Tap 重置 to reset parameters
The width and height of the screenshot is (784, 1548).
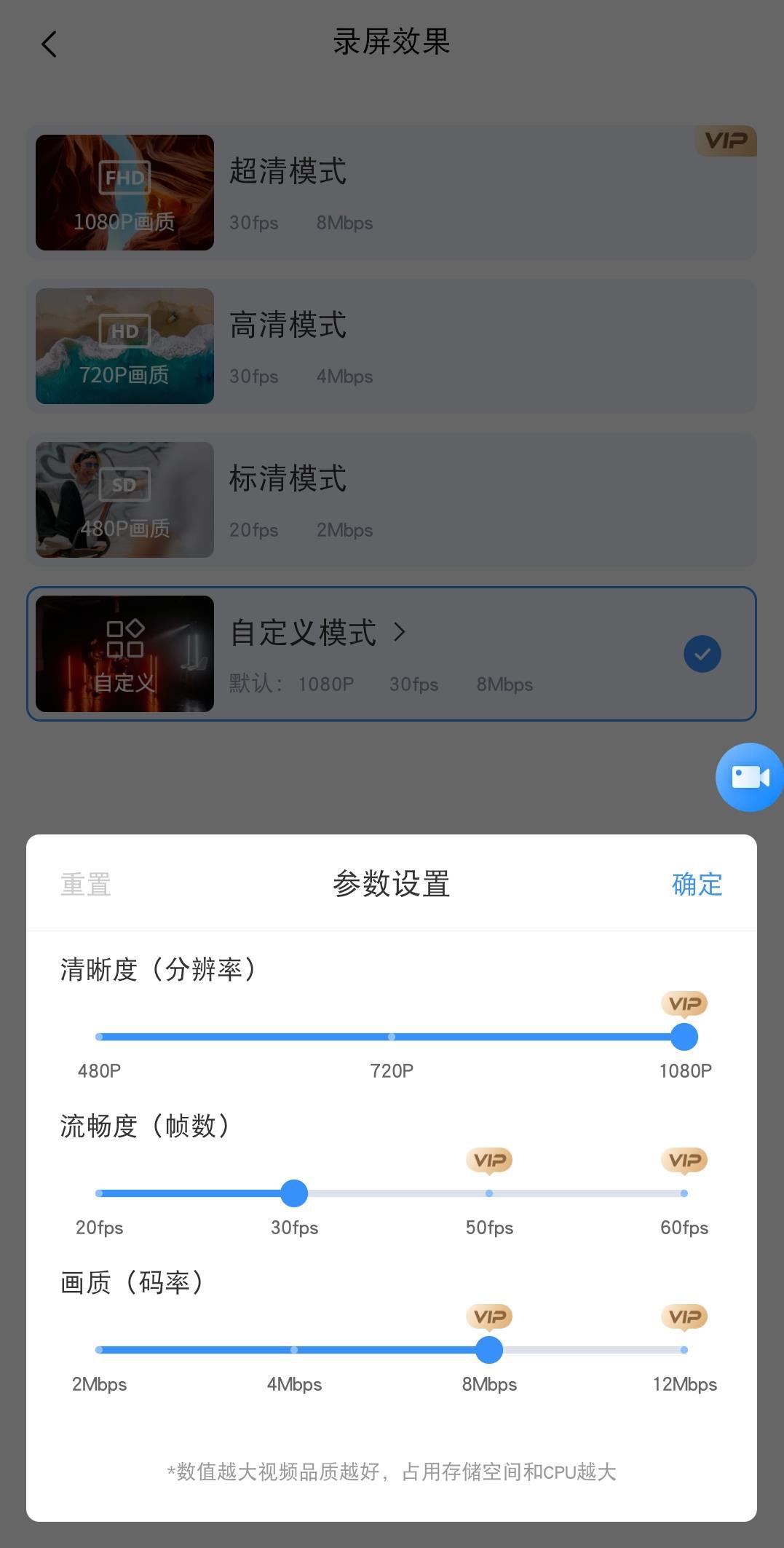click(85, 884)
